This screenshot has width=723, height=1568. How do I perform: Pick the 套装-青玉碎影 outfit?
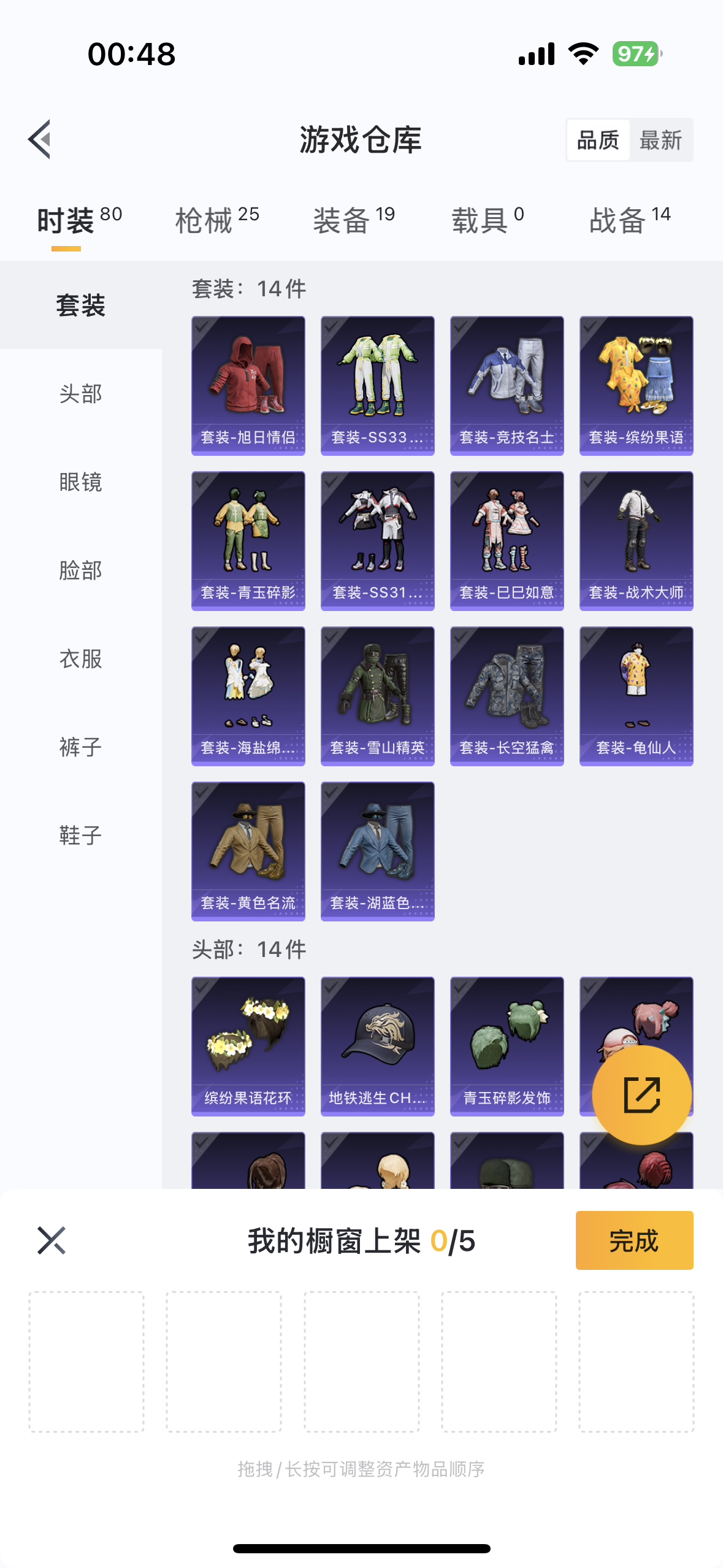(248, 541)
